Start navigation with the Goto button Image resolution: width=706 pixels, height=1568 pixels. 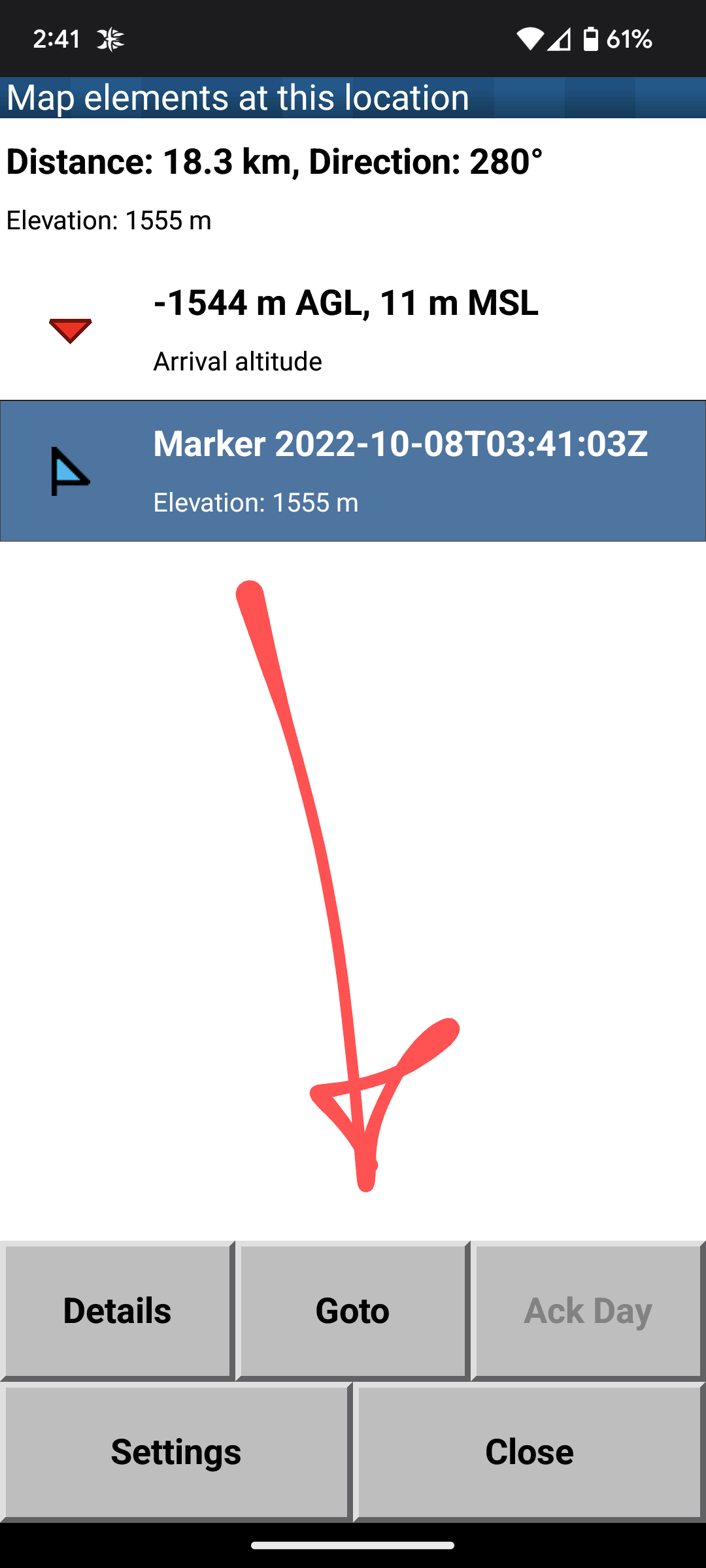352,1310
